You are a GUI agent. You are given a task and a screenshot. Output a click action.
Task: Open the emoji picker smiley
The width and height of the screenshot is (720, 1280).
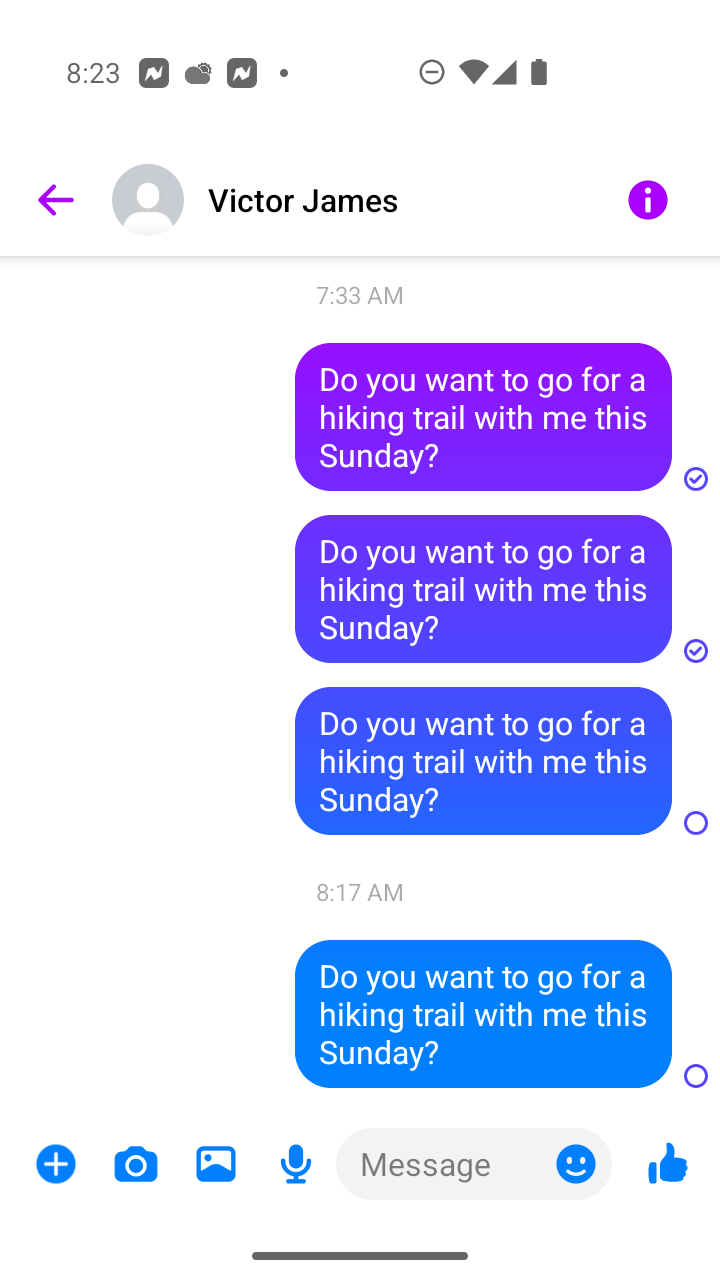[x=576, y=1164]
